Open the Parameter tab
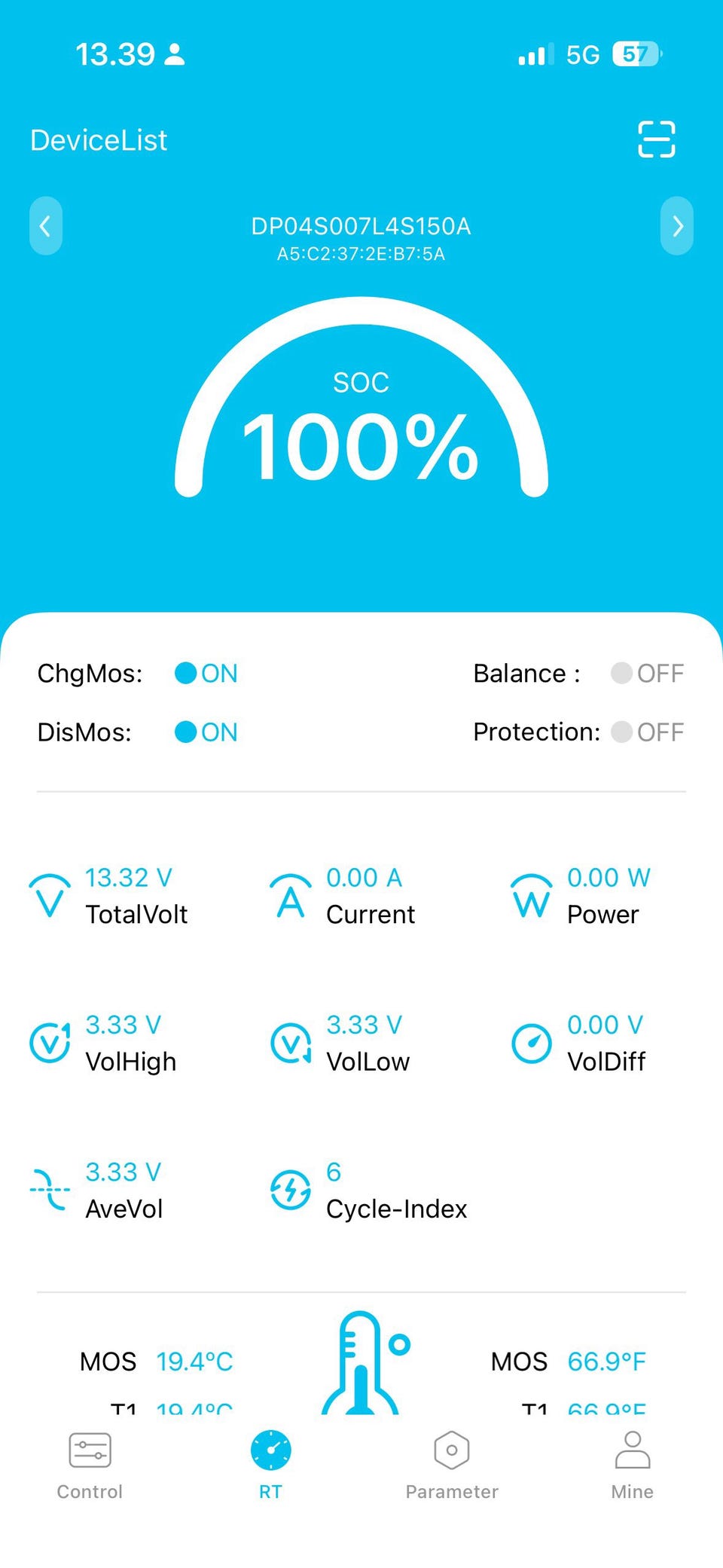Viewport: 723px width, 1568px height. pos(452,1466)
